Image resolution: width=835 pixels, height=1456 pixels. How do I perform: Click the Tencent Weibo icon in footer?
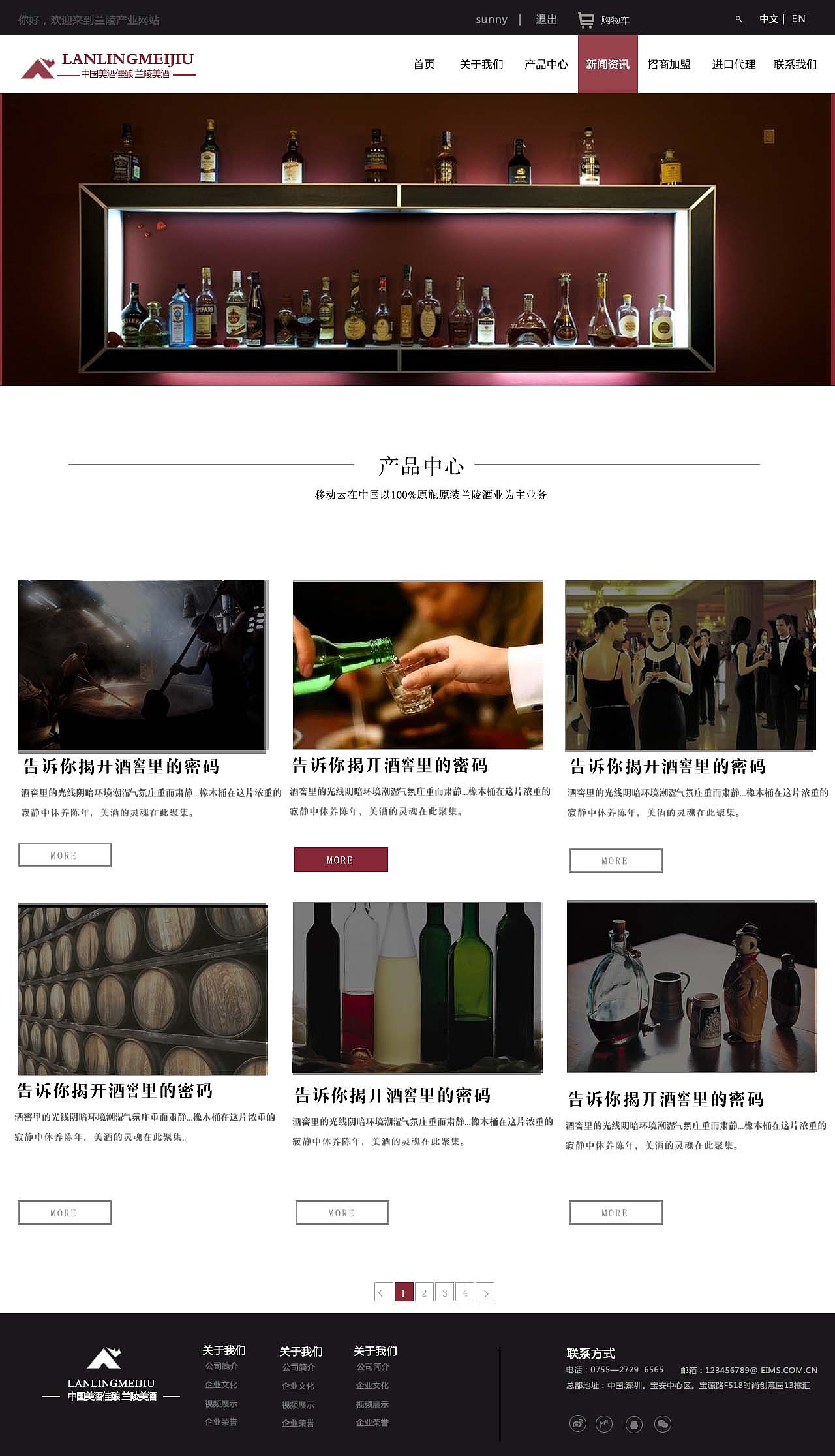(x=604, y=1425)
